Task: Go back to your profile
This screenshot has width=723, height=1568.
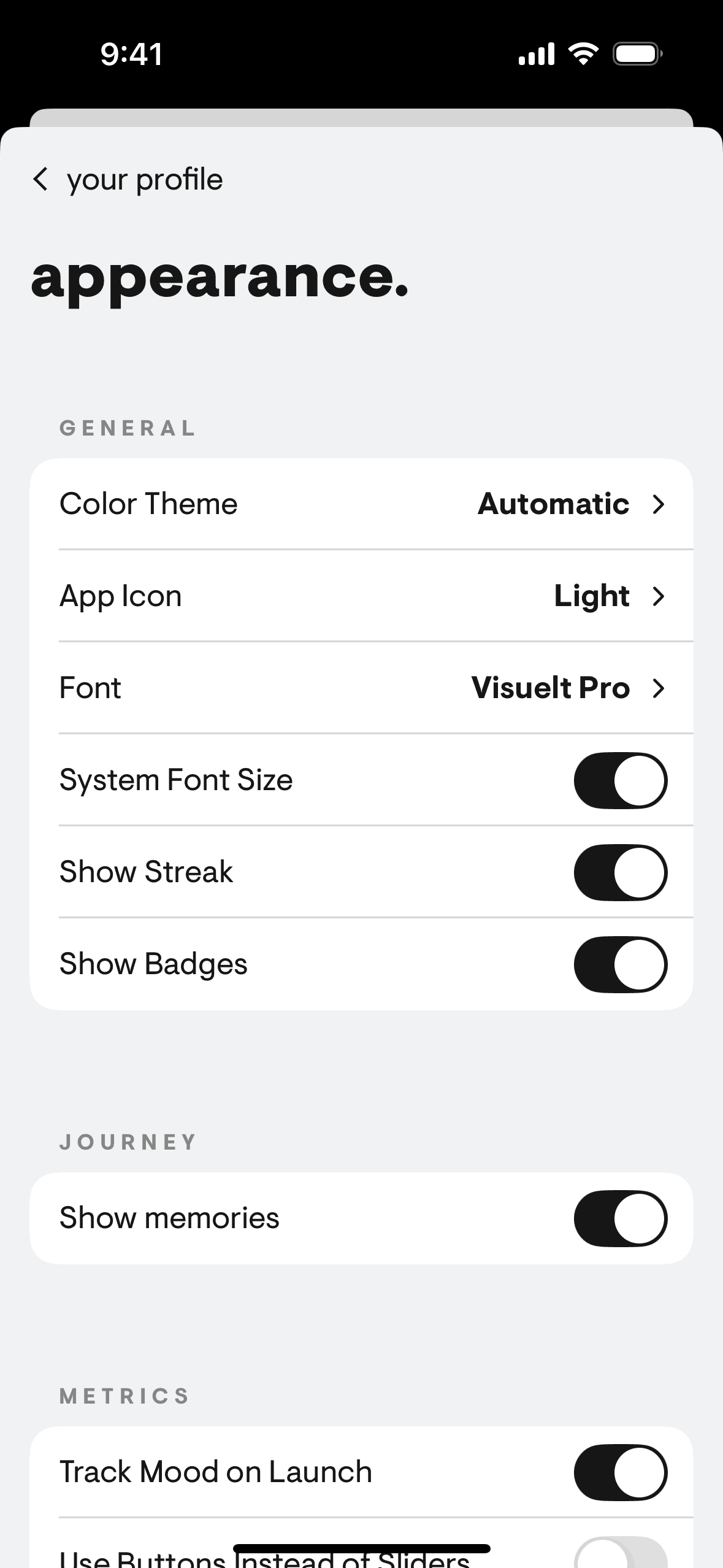Action: pyautogui.click(x=127, y=180)
